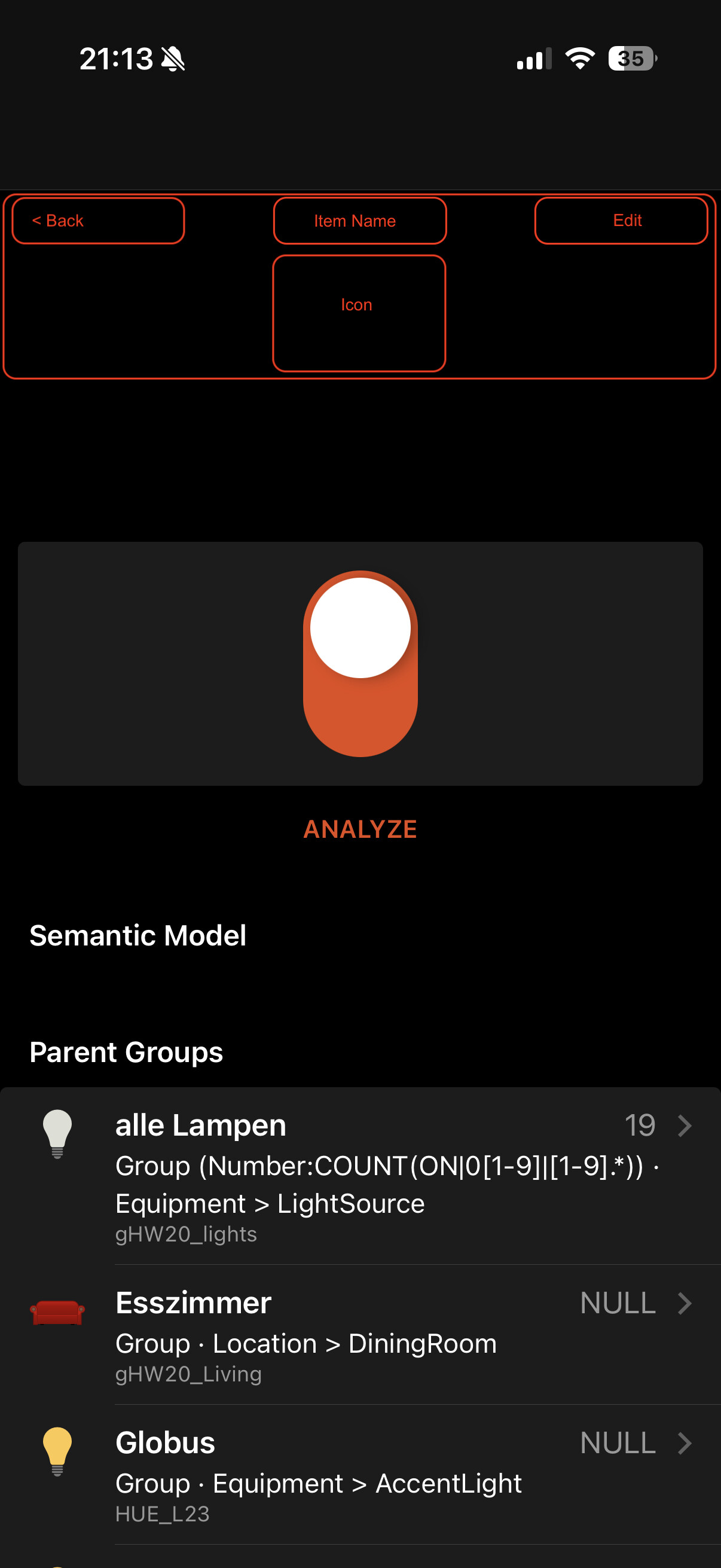721x1568 pixels.
Task: Open the Analyze link
Action: [x=360, y=829]
